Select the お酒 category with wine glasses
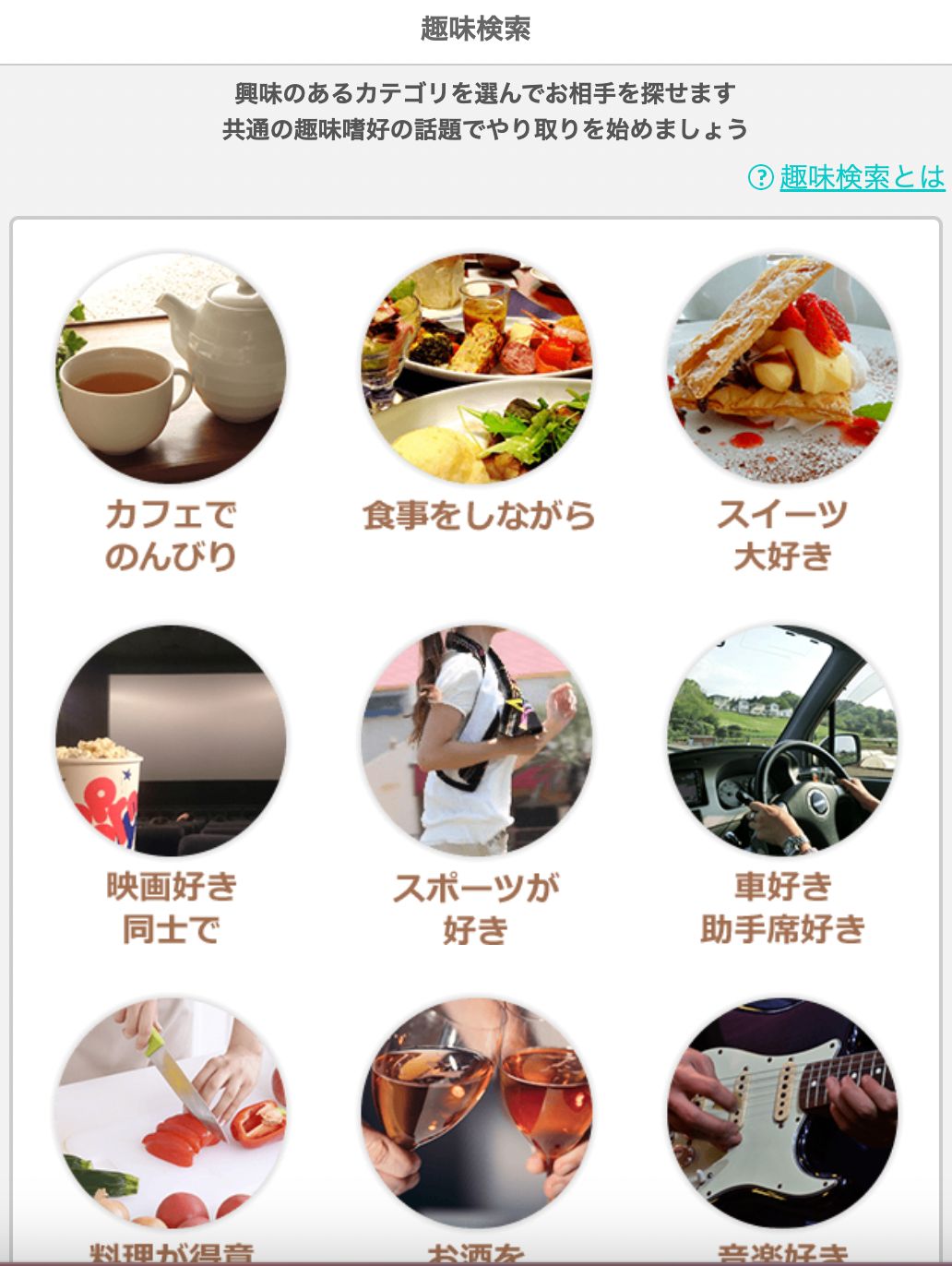952x1266 pixels. (476, 1112)
